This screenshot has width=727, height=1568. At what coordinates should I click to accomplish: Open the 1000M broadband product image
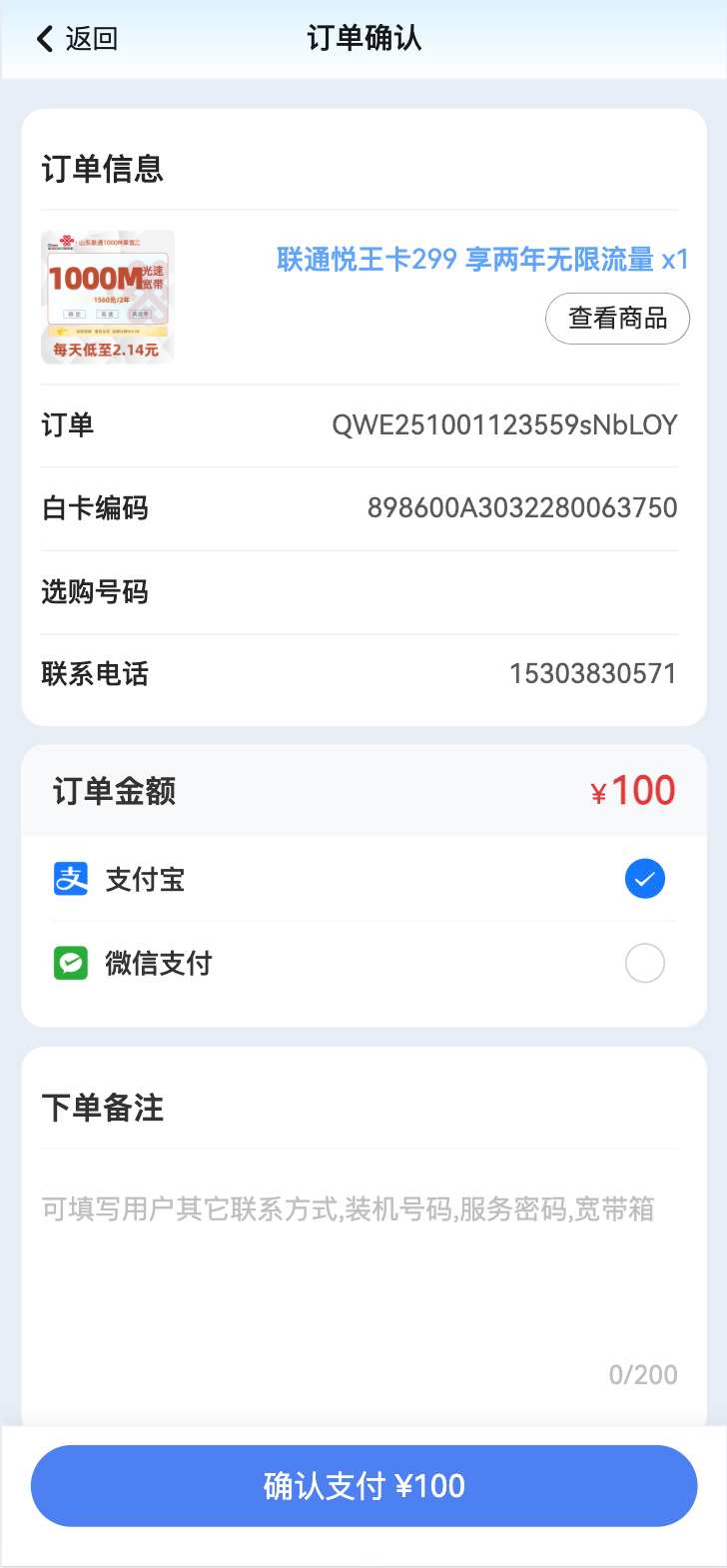[x=108, y=298]
